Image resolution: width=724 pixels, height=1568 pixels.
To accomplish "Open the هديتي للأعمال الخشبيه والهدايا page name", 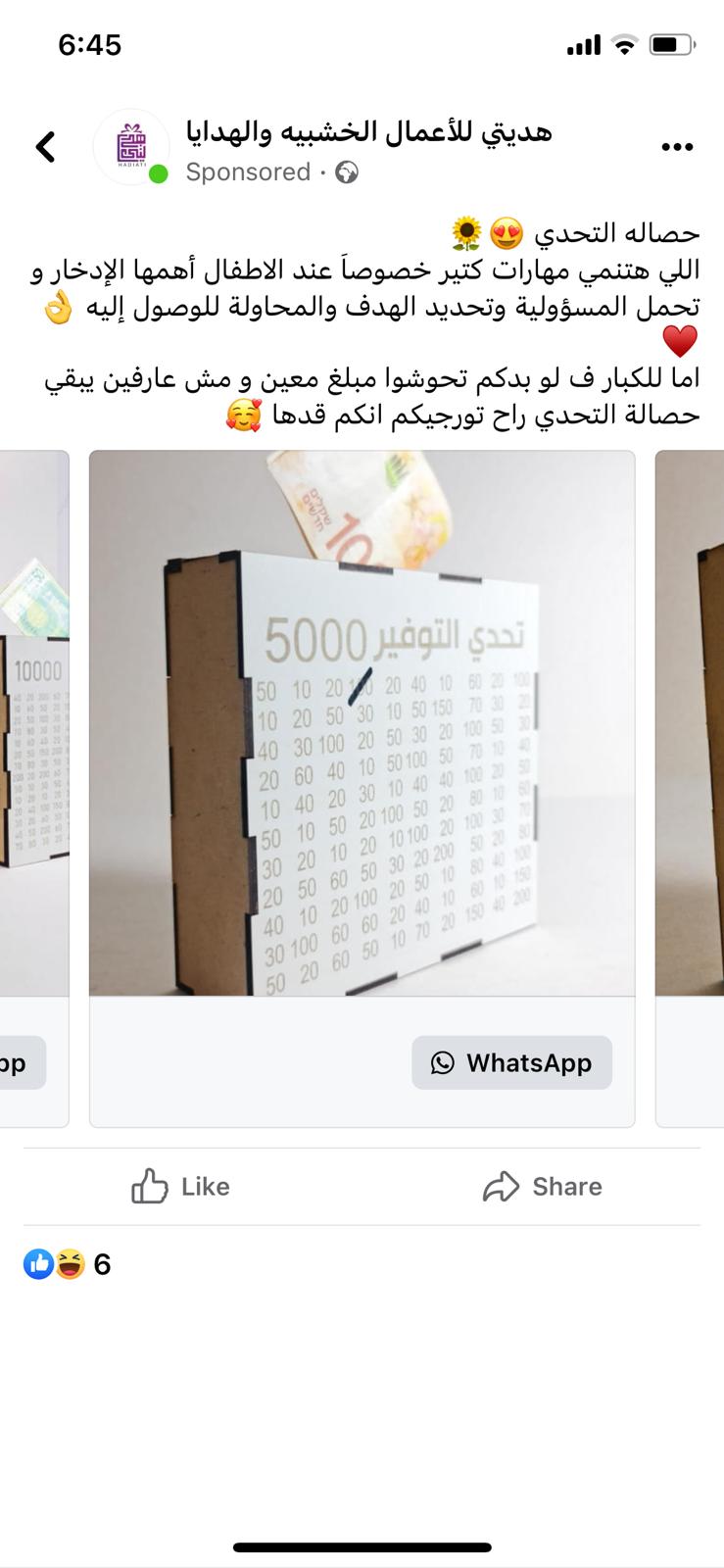I will 368,131.
